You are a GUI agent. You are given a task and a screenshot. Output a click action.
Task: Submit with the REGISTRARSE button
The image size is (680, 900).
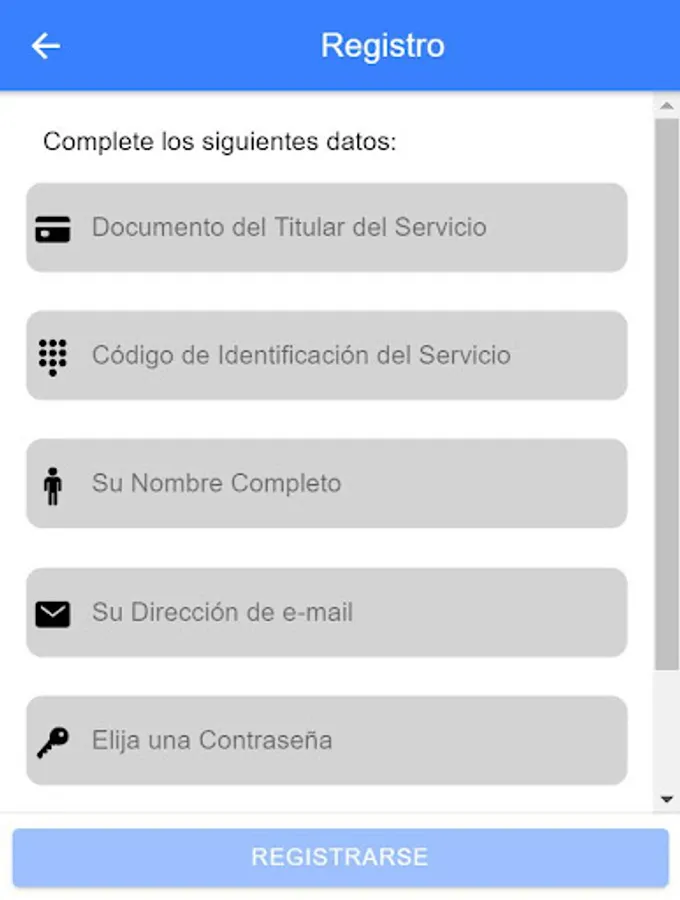[340, 857]
